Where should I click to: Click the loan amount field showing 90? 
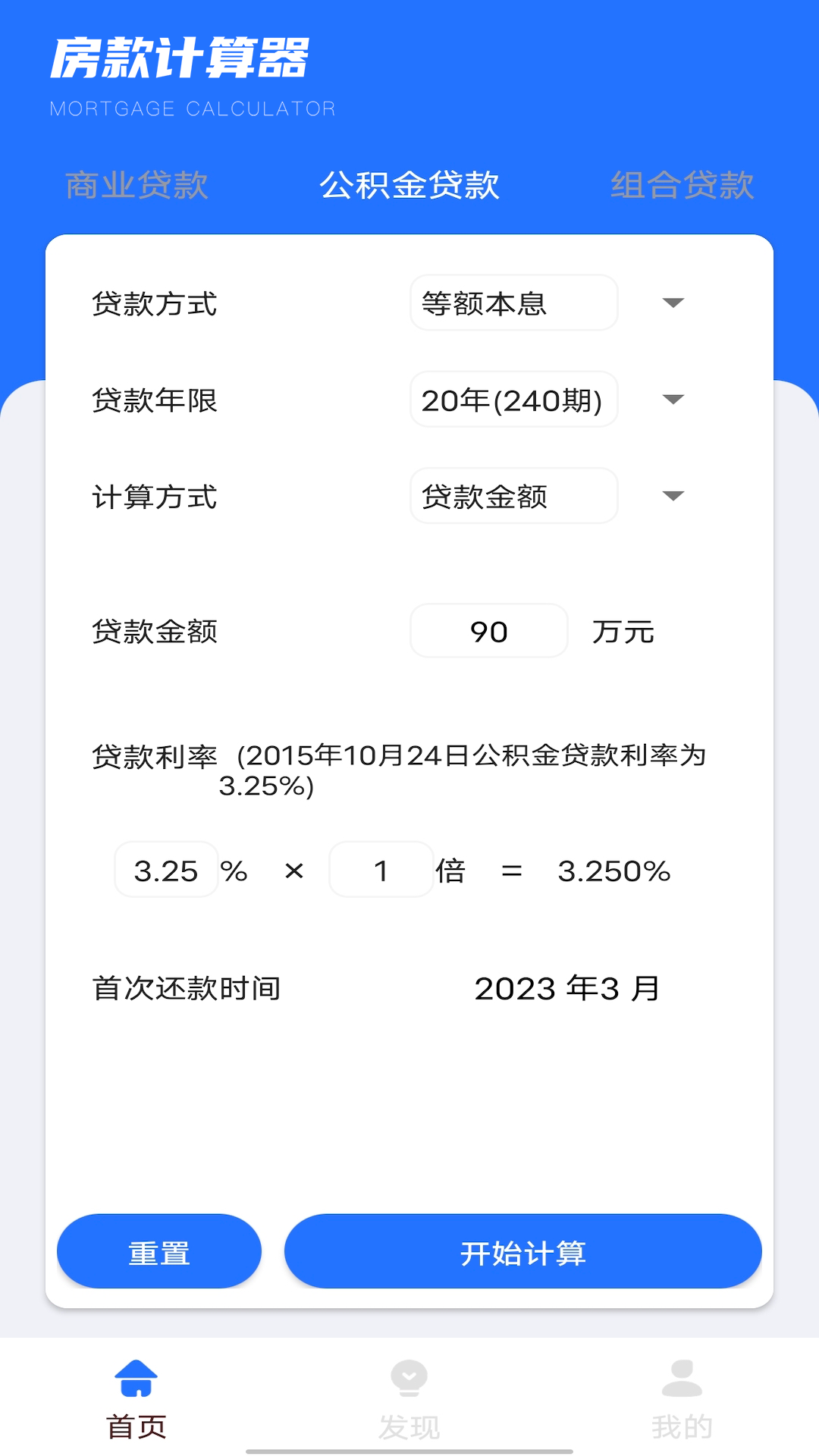tap(488, 631)
